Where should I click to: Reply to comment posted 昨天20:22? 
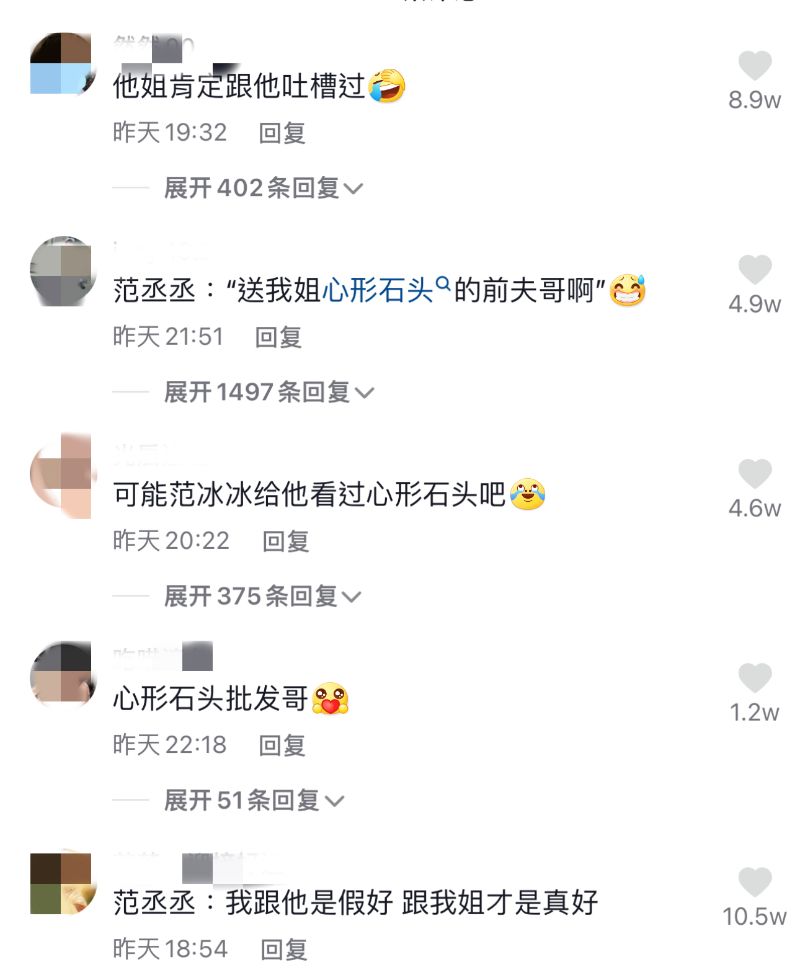tap(285, 541)
